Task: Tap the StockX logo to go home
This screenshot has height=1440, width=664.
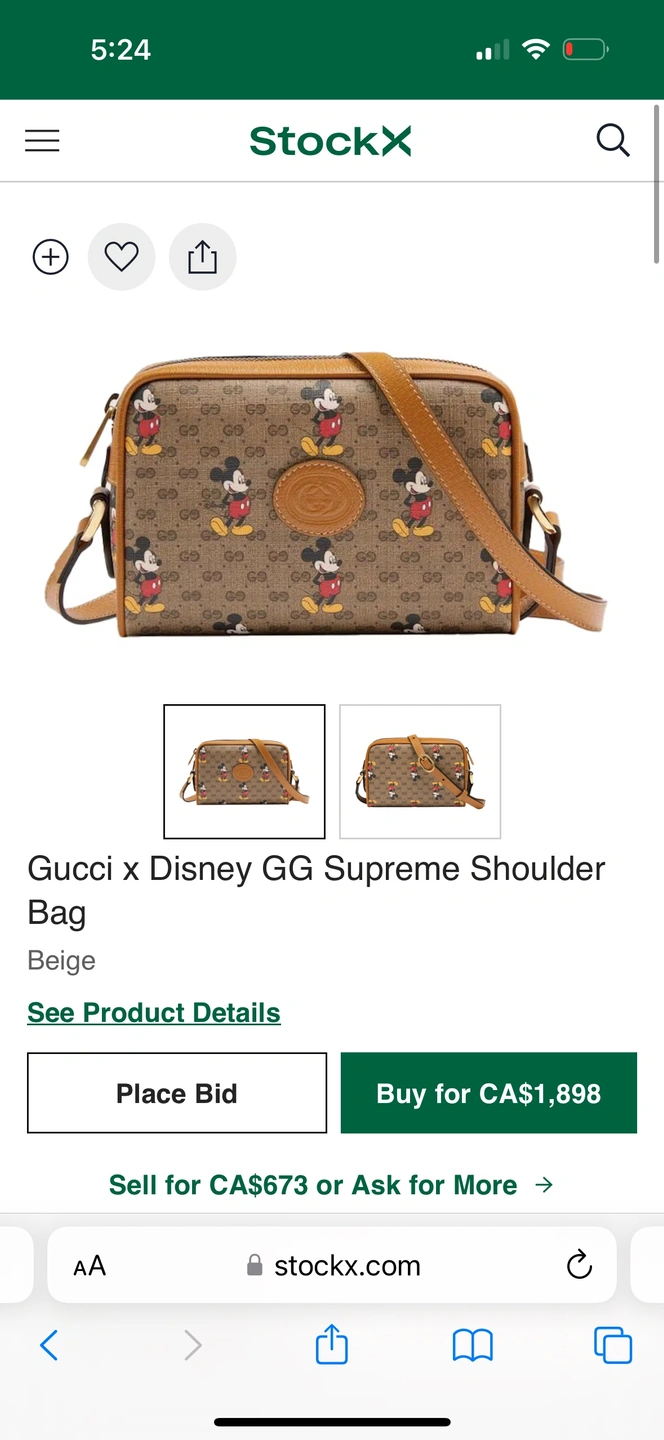Action: click(330, 141)
